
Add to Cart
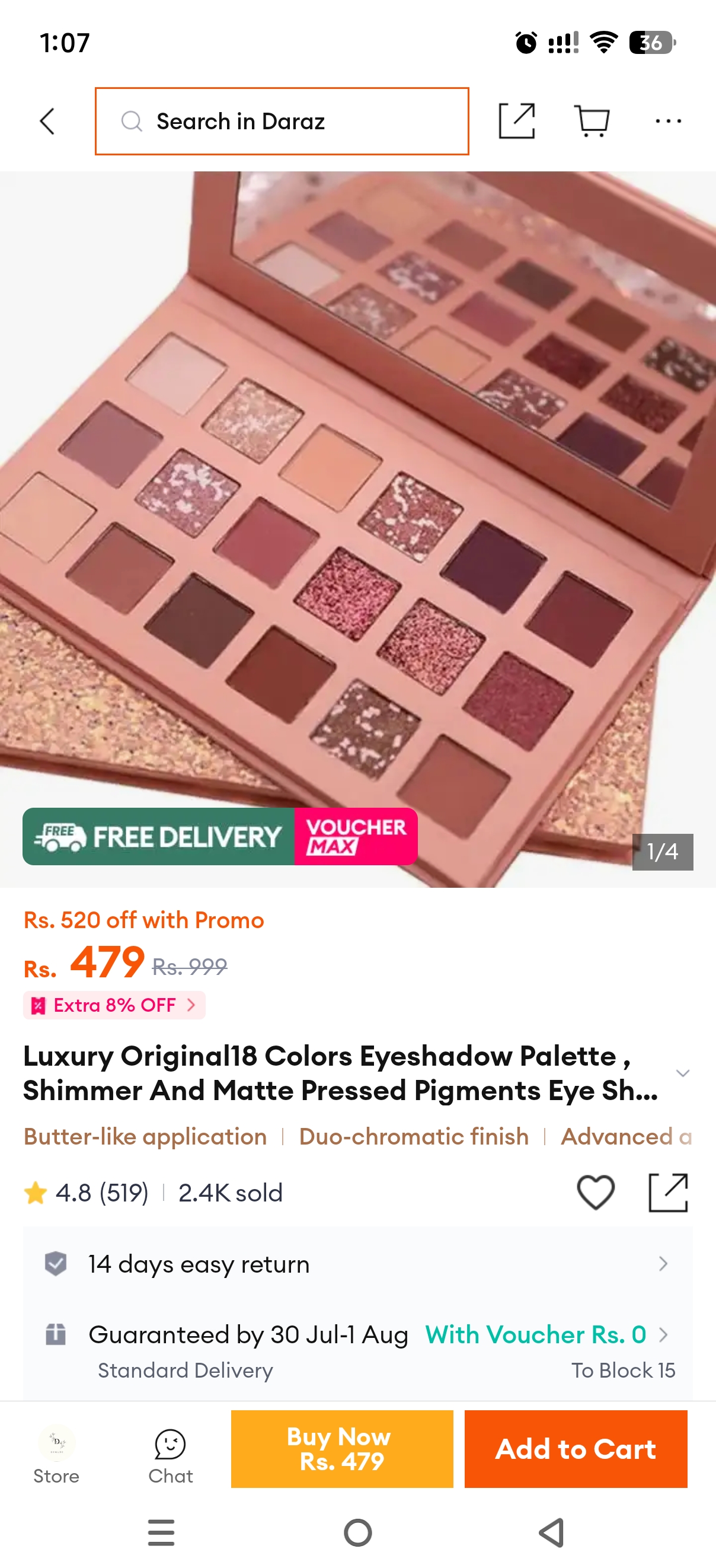pos(576,1449)
